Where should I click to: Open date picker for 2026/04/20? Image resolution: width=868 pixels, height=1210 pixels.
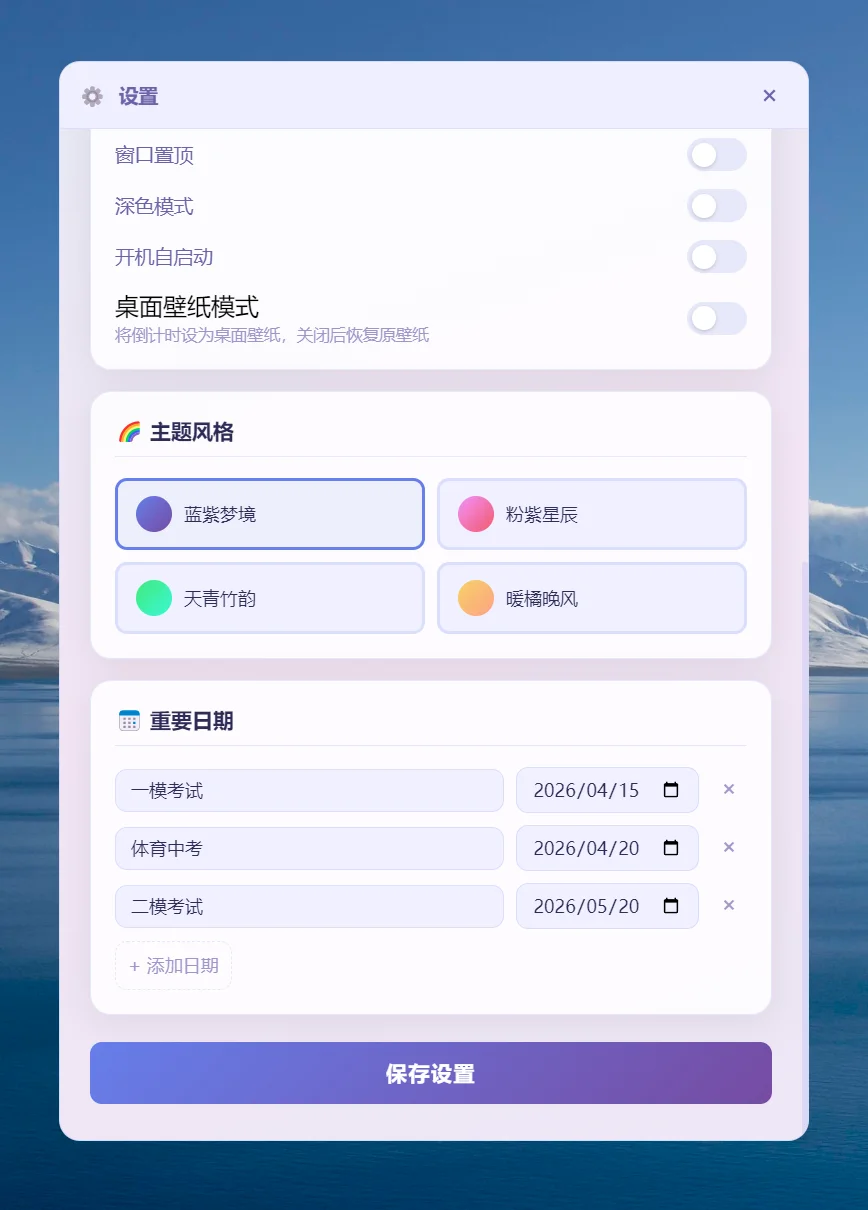pos(671,848)
